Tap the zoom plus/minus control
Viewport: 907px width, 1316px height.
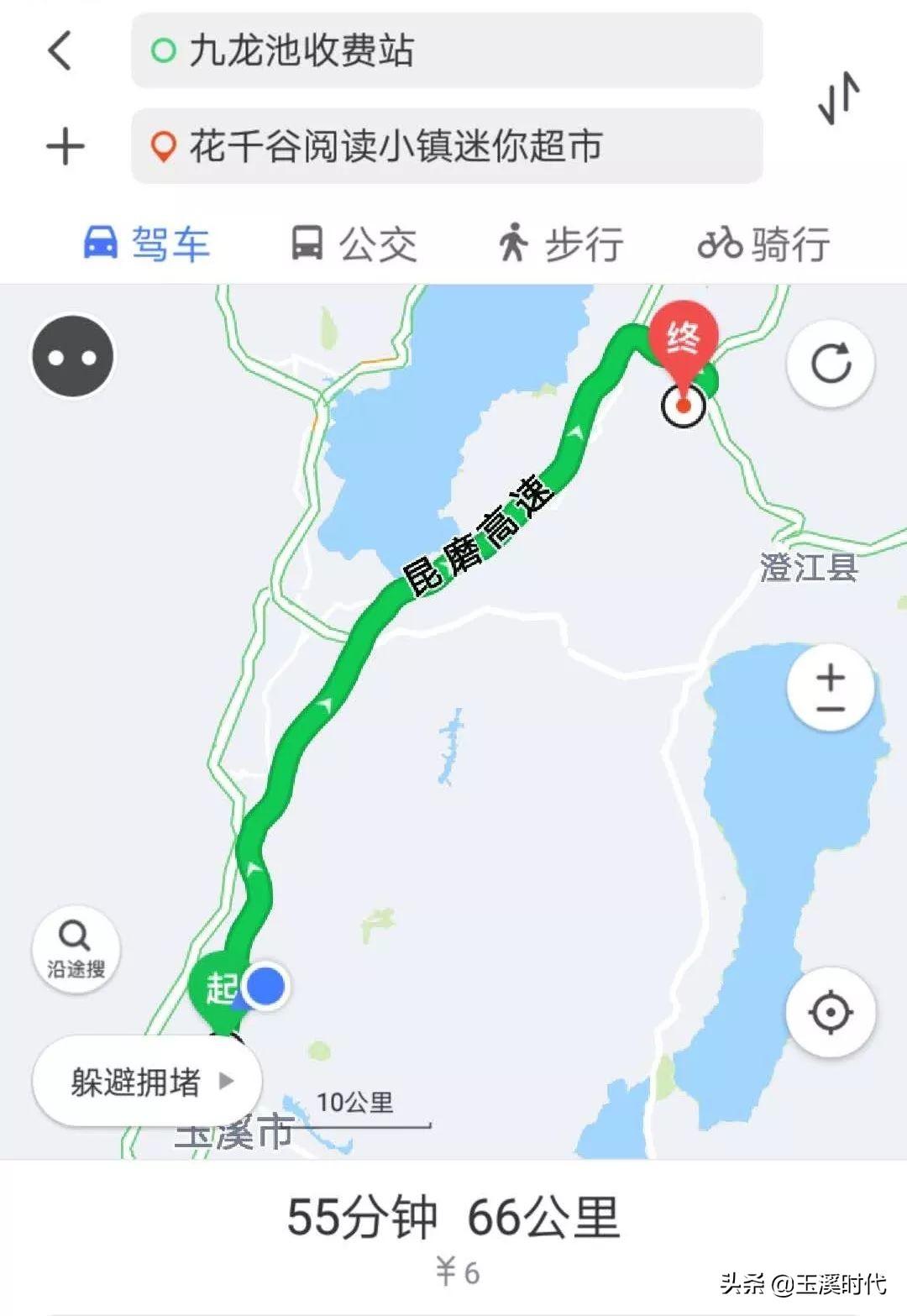[831, 690]
